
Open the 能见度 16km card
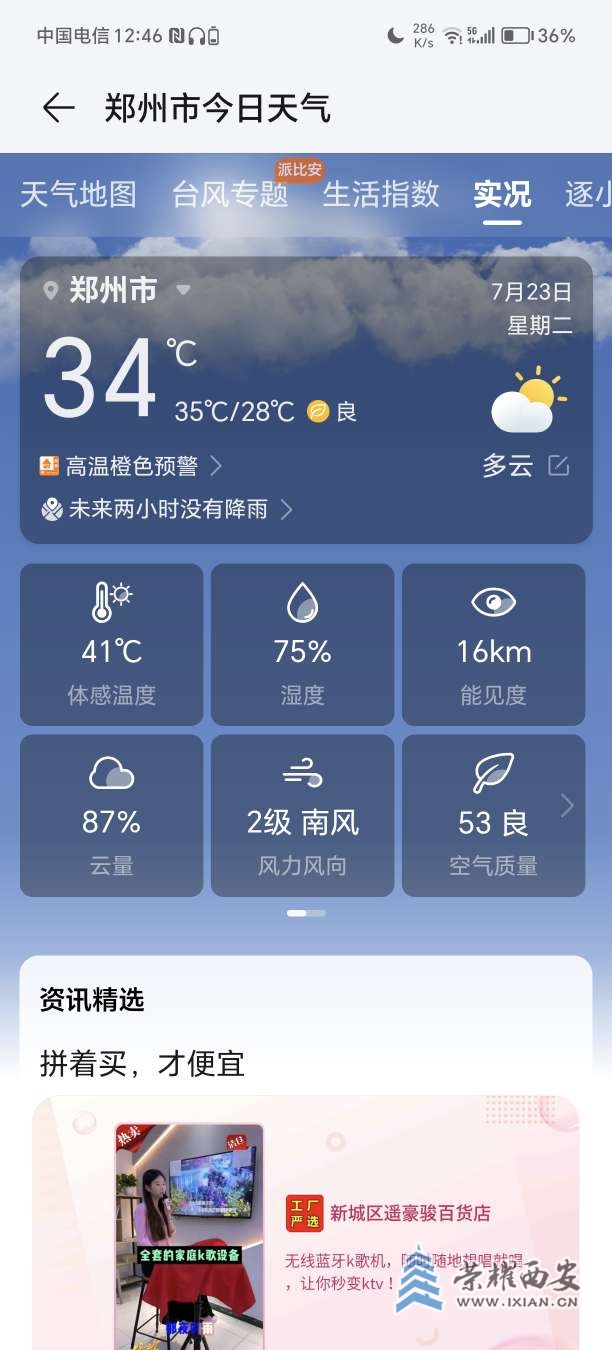[493, 644]
